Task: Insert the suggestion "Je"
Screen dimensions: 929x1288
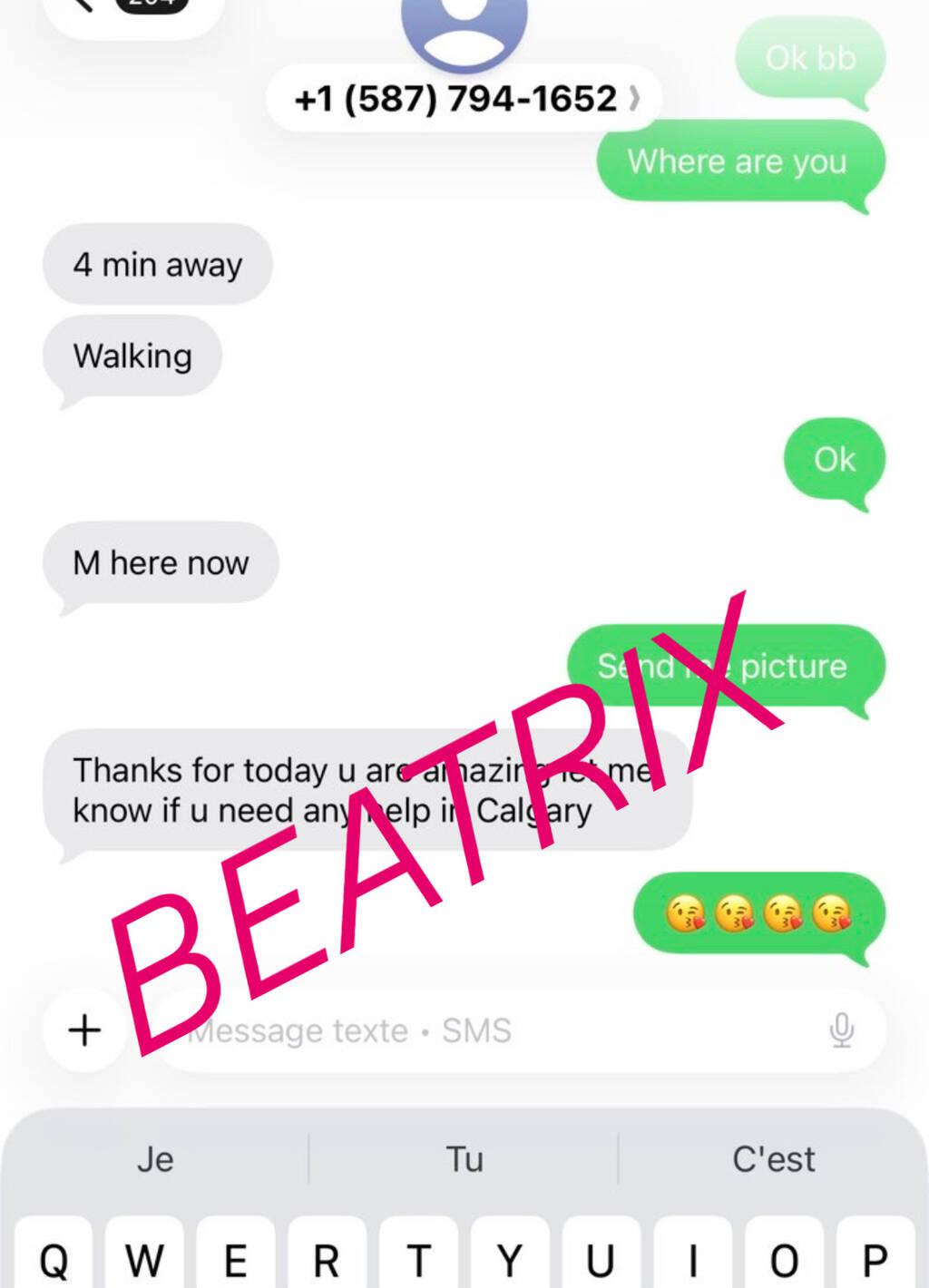Action: [155, 1159]
